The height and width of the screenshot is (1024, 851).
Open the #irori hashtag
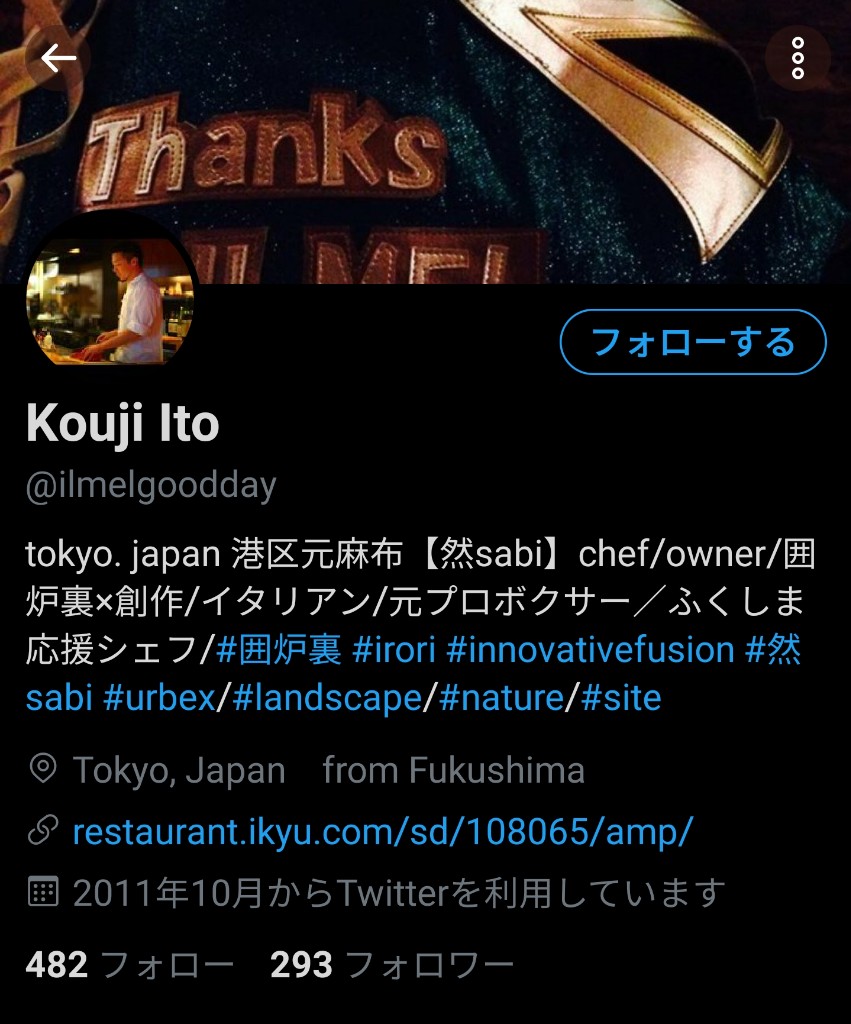point(394,650)
